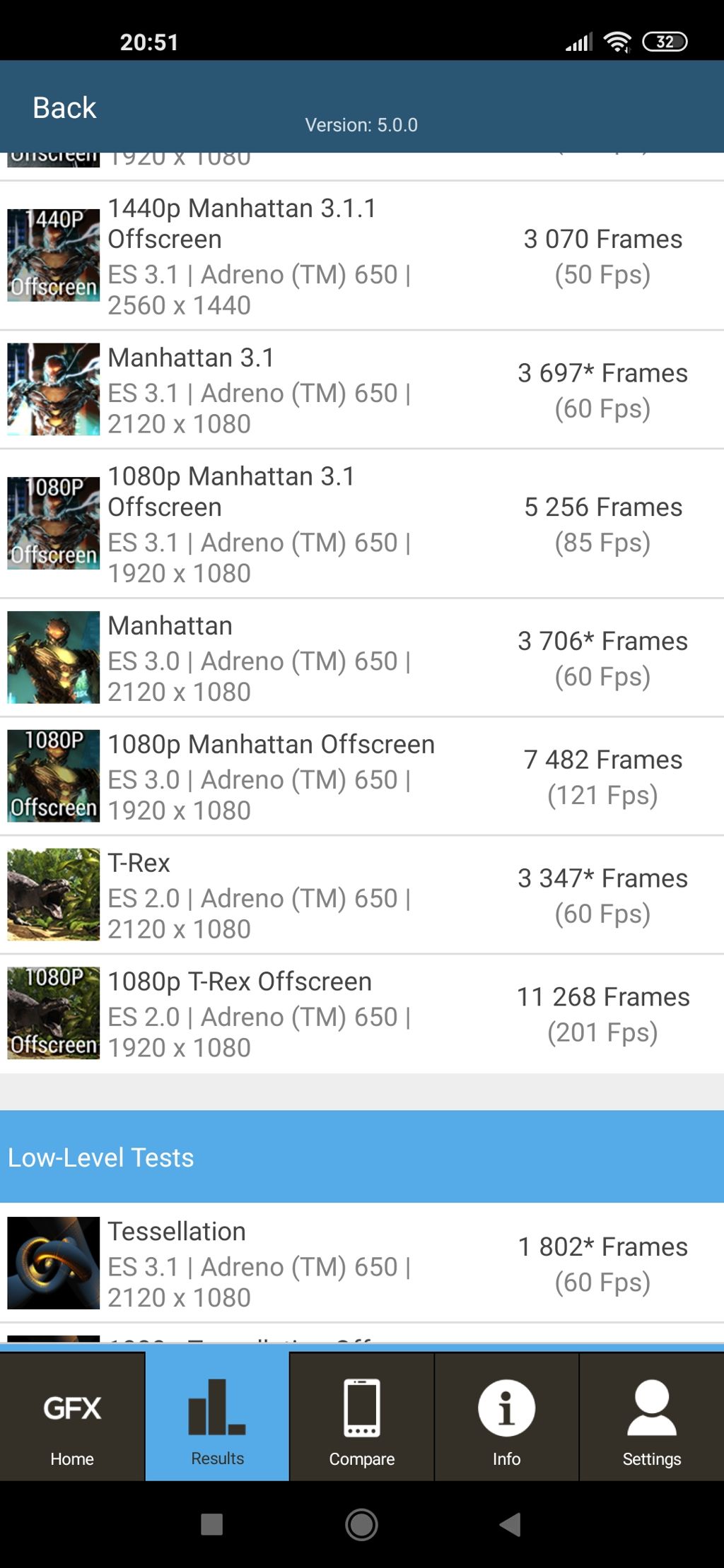Open the 1440p Manhattan 3.1.1 Offscreen result
This screenshot has width=724, height=1568.
(362, 256)
